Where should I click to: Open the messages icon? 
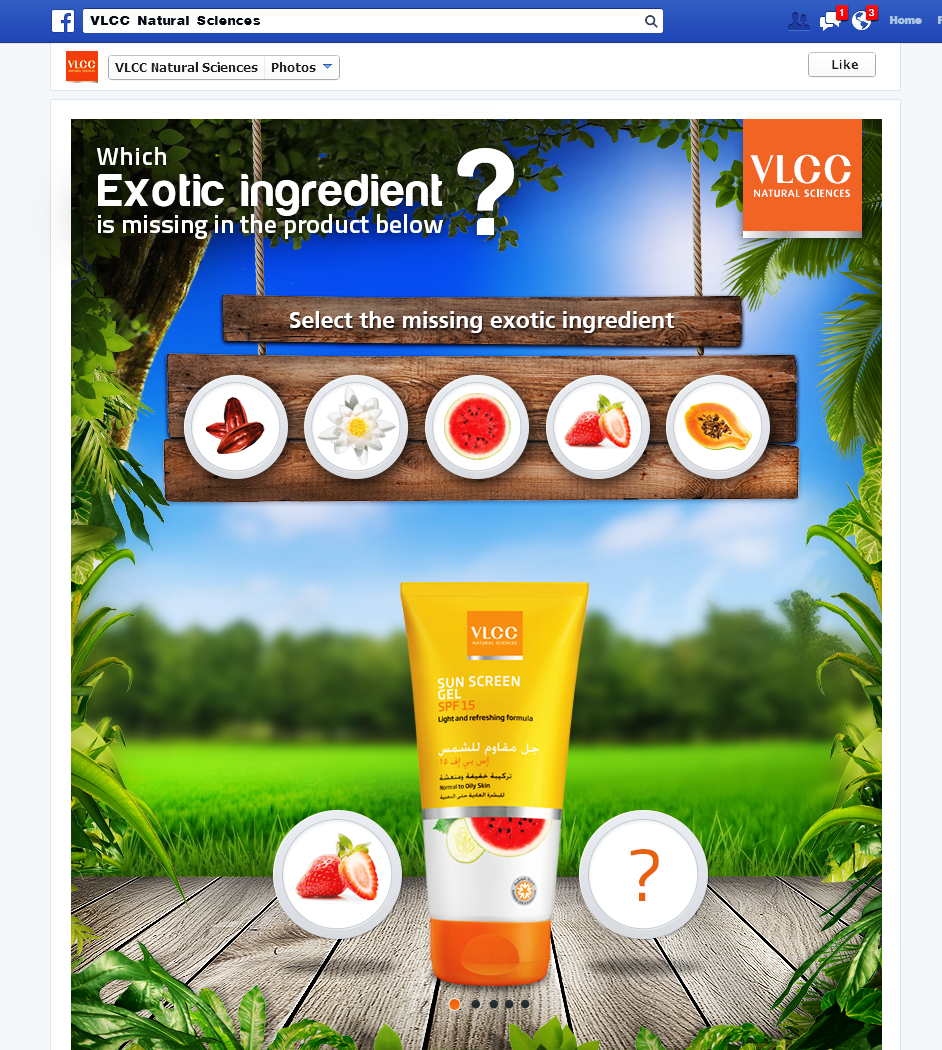click(830, 20)
